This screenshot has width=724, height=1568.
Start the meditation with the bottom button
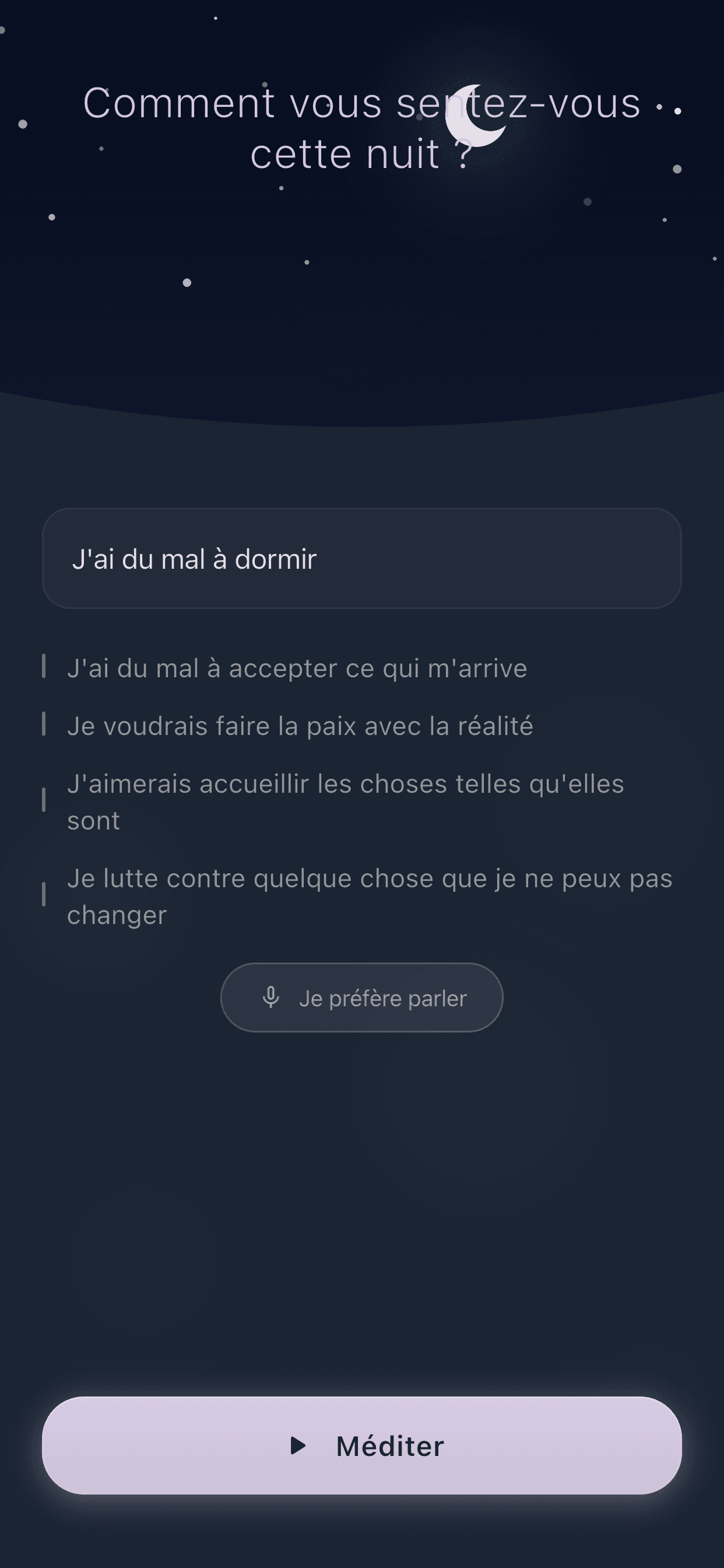pyautogui.click(x=361, y=1447)
